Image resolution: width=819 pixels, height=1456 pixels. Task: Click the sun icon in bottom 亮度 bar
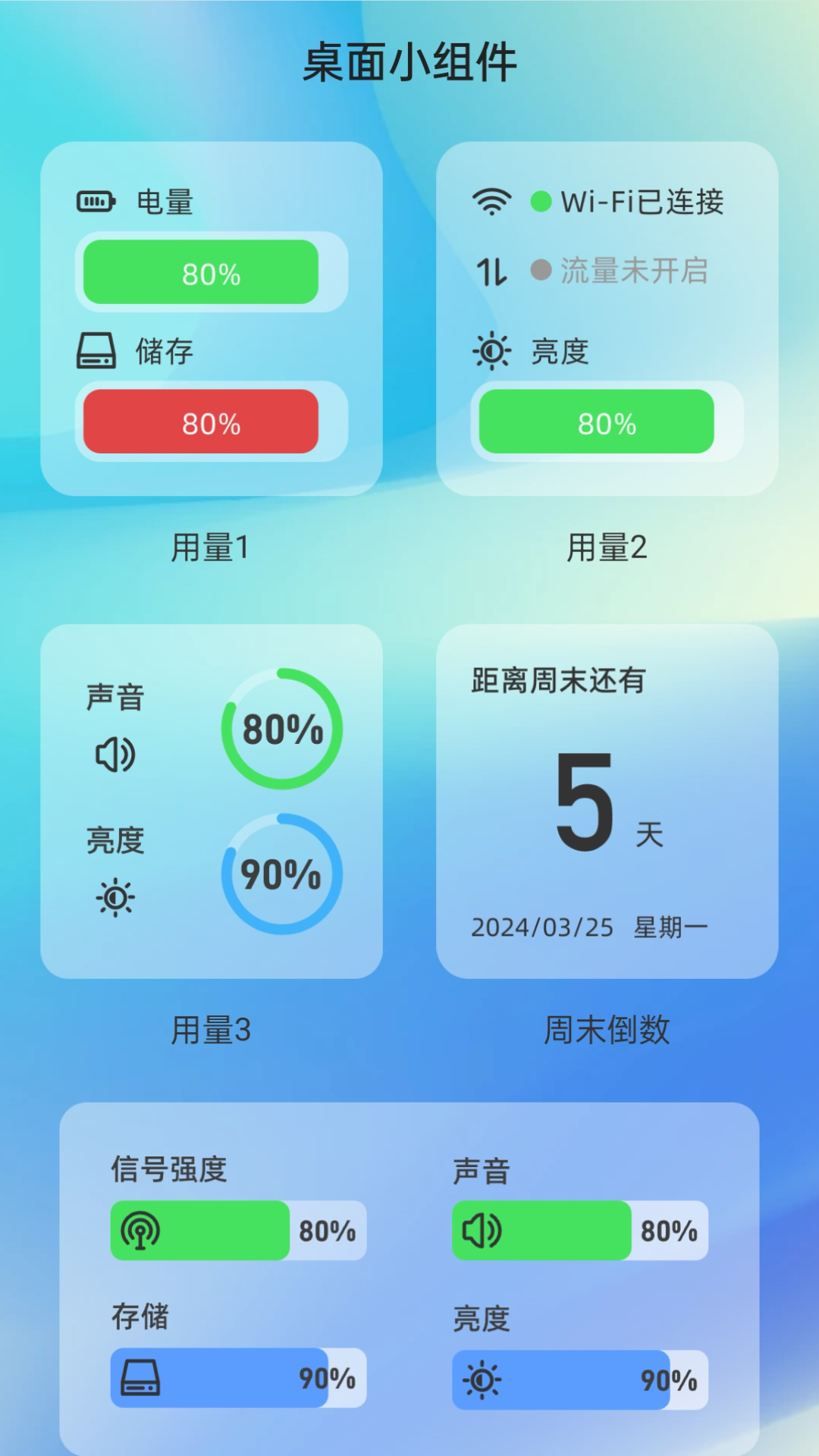(482, 1378)
